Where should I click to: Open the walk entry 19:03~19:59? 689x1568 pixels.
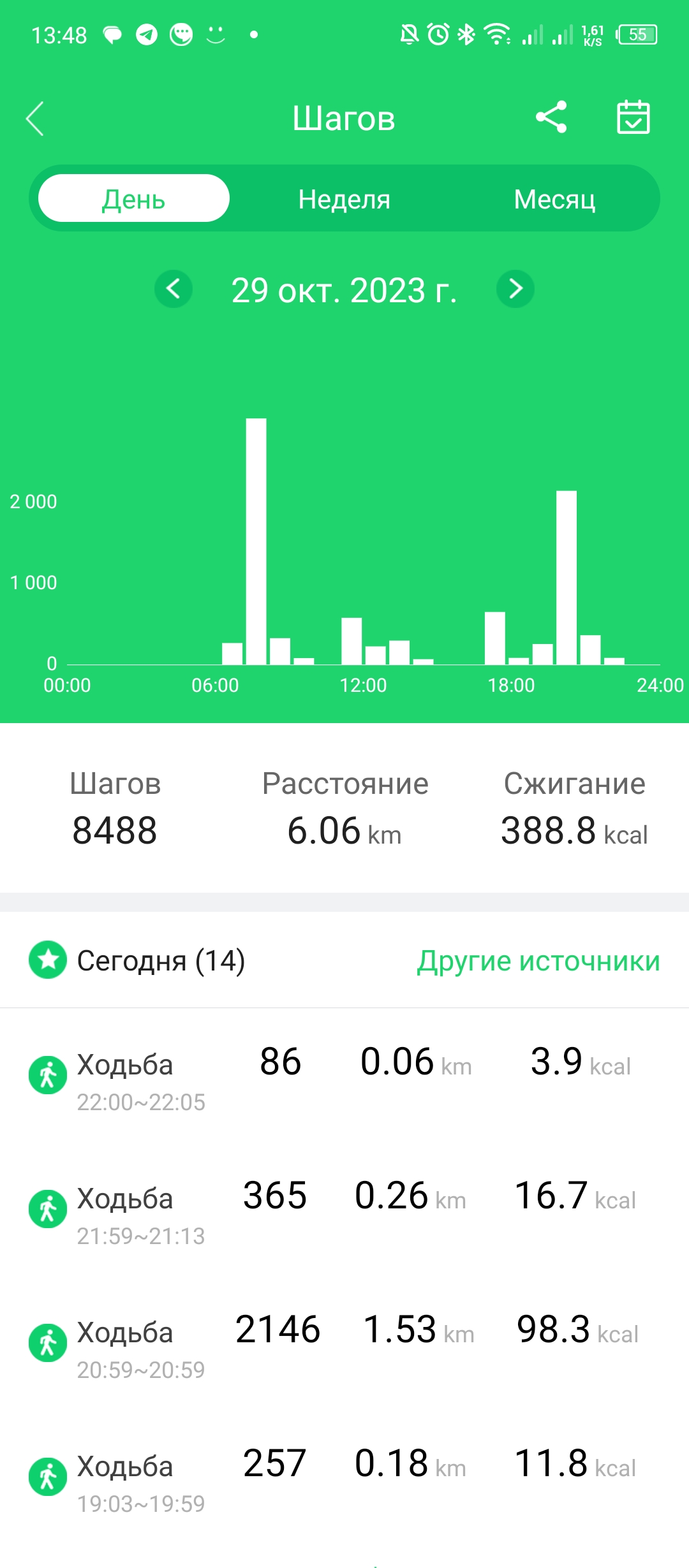click(344, 1479)
